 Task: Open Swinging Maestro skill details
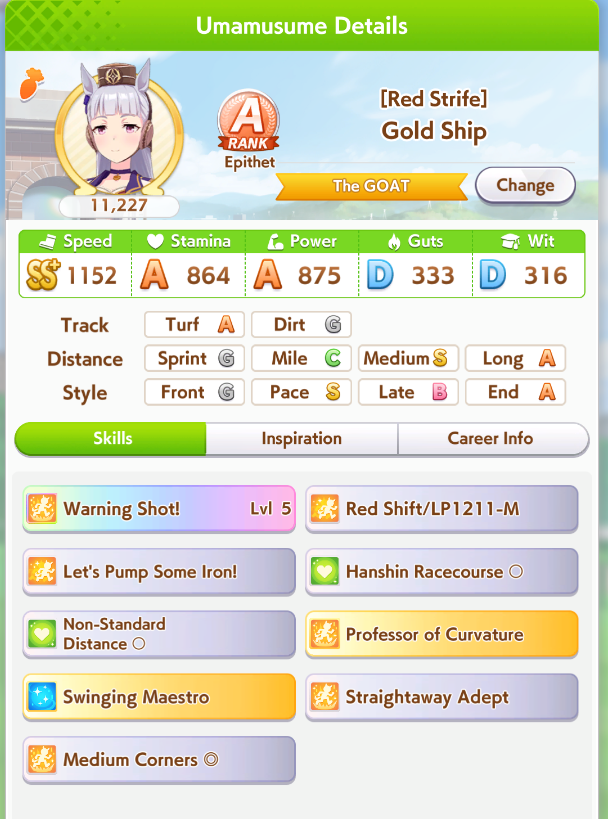159,697
